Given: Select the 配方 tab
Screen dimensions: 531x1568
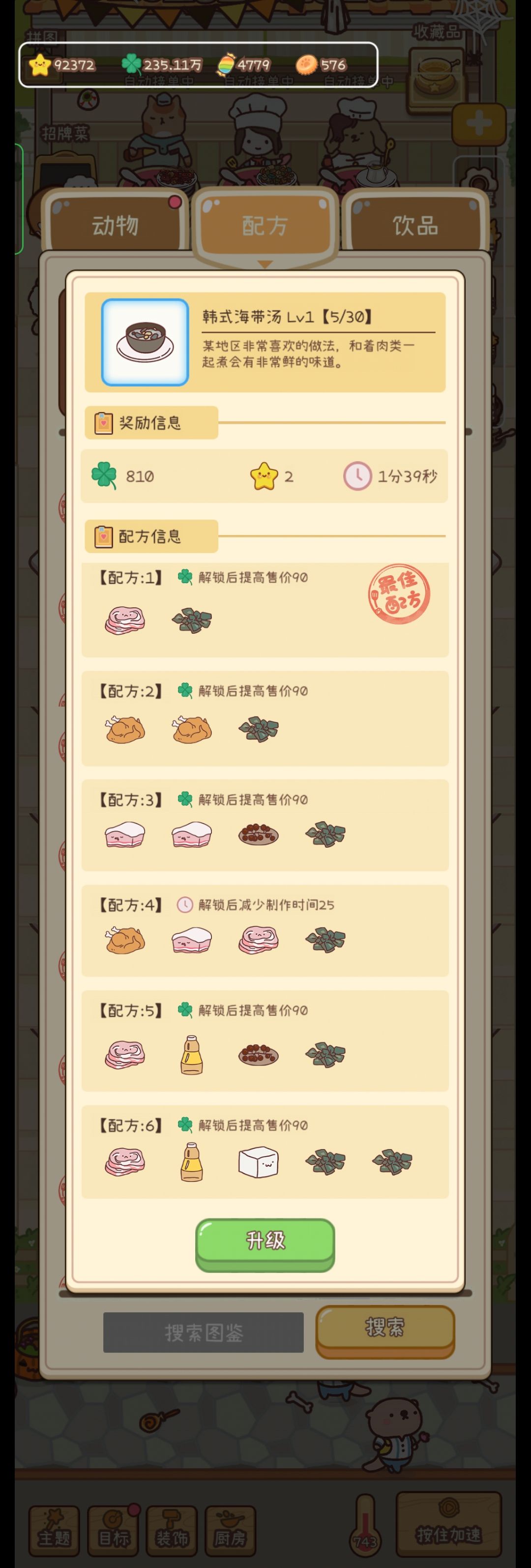Looking at the screenshot, I should (x=265, y=225).
